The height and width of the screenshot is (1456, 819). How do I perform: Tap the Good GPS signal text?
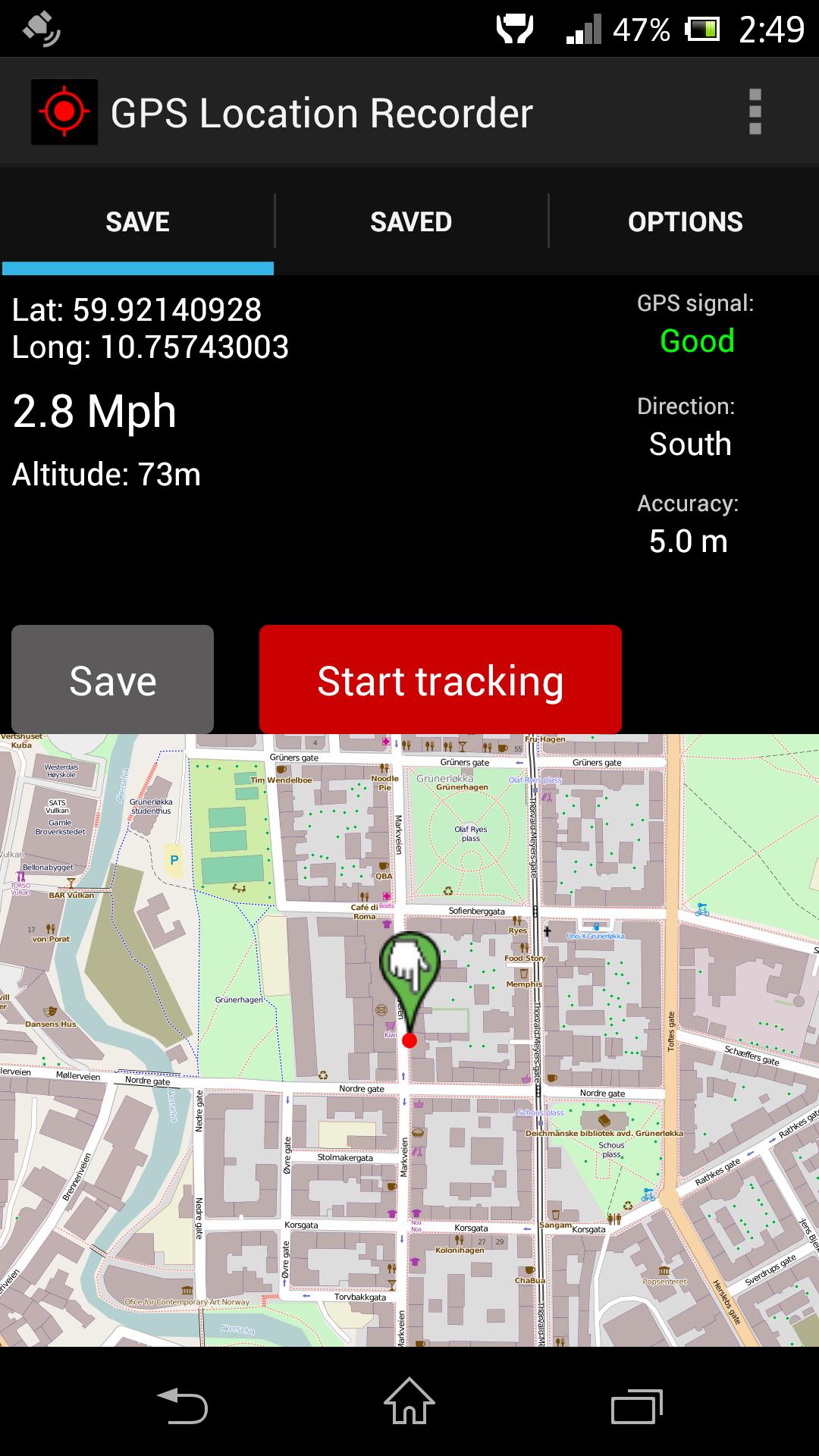coord(695,341)
